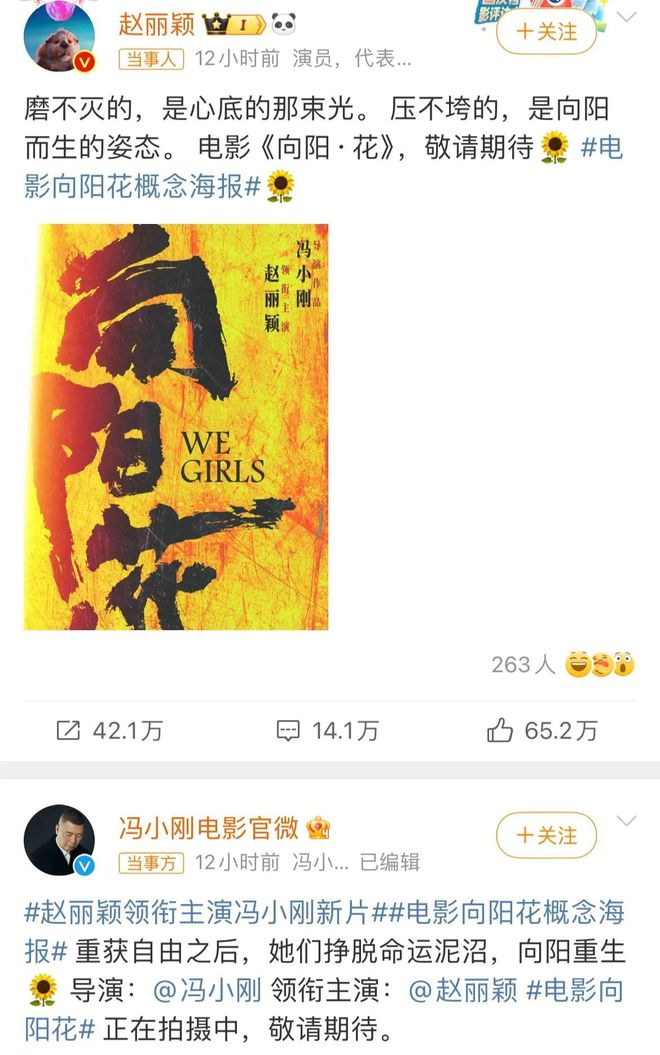This screenshot has height=1055, width=660.
Task: Follow 冯小刚电影官微 with the 关注 button
Action: tap(546, 835)
